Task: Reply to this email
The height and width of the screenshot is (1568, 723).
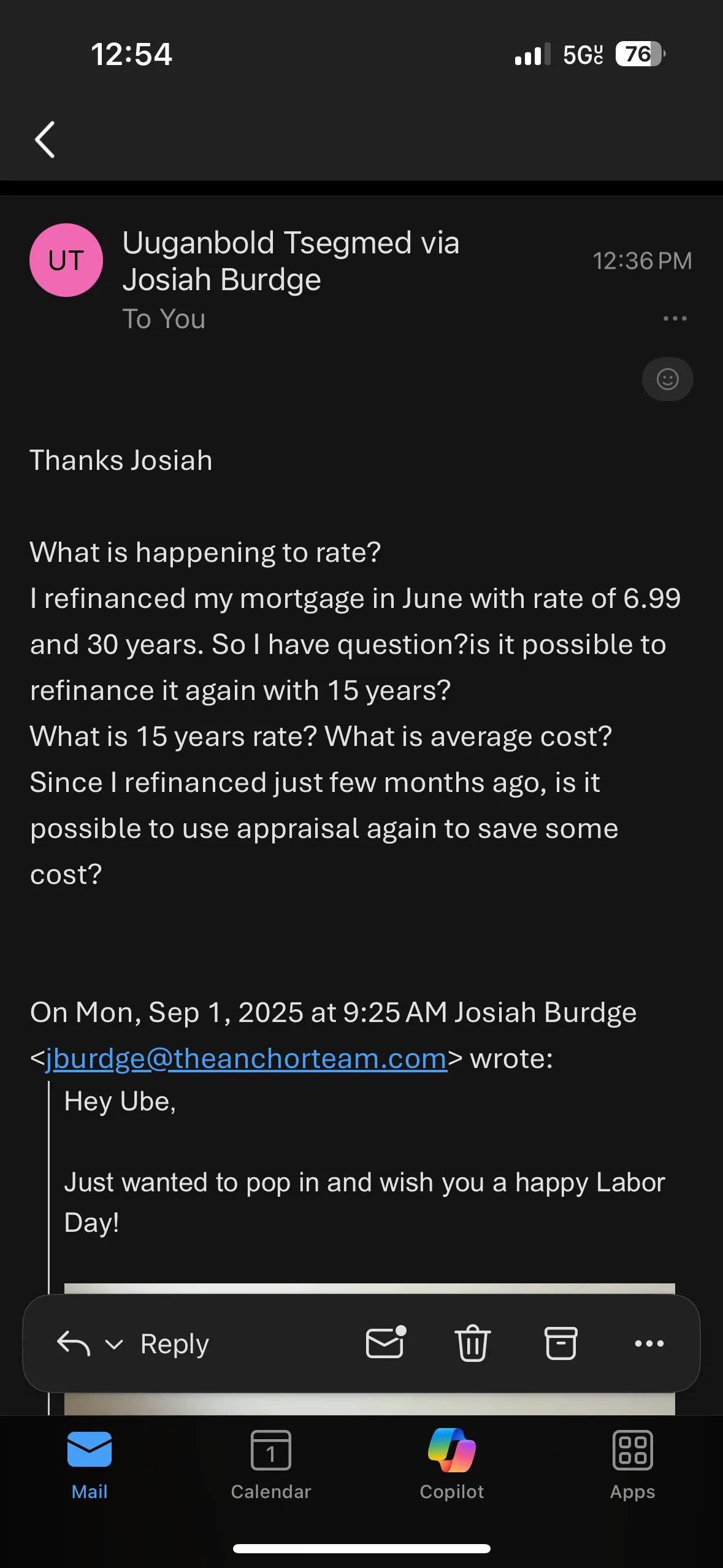Action: [174, 1344]
